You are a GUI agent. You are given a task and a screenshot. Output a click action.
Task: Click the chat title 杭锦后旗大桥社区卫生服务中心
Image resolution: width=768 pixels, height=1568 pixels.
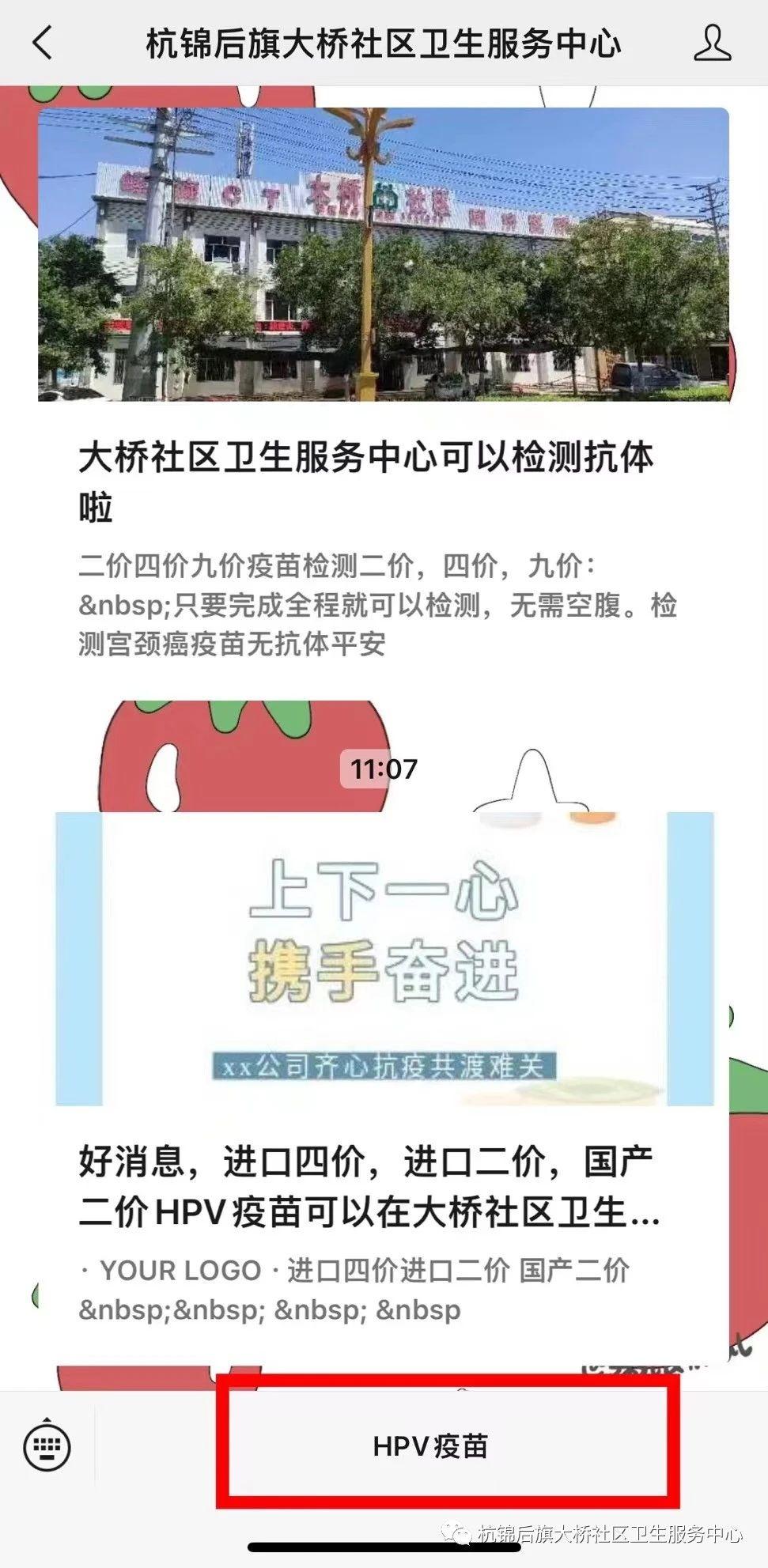pyautogui.click(x=384, y=43)
